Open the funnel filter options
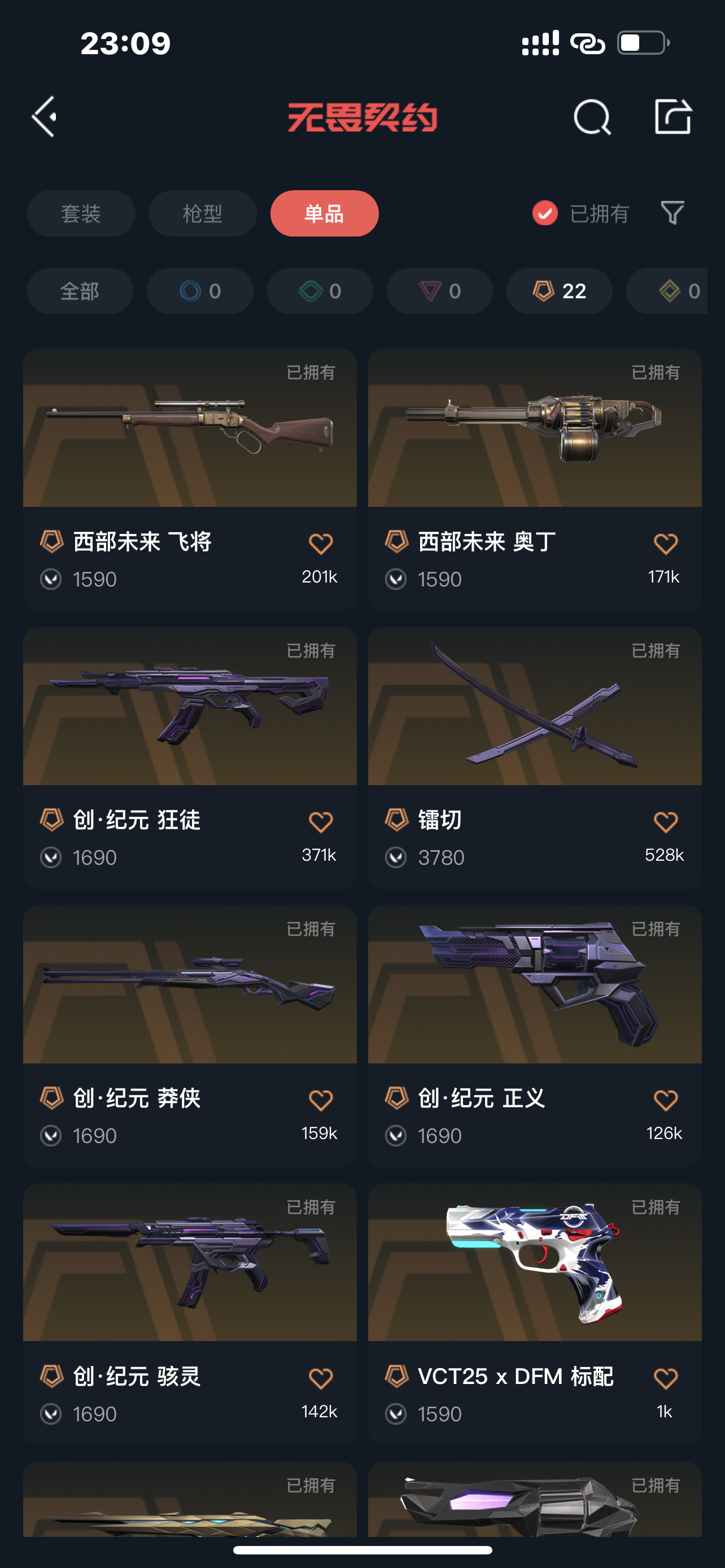The image size is (725, 1568). click(x=672, y=213)
